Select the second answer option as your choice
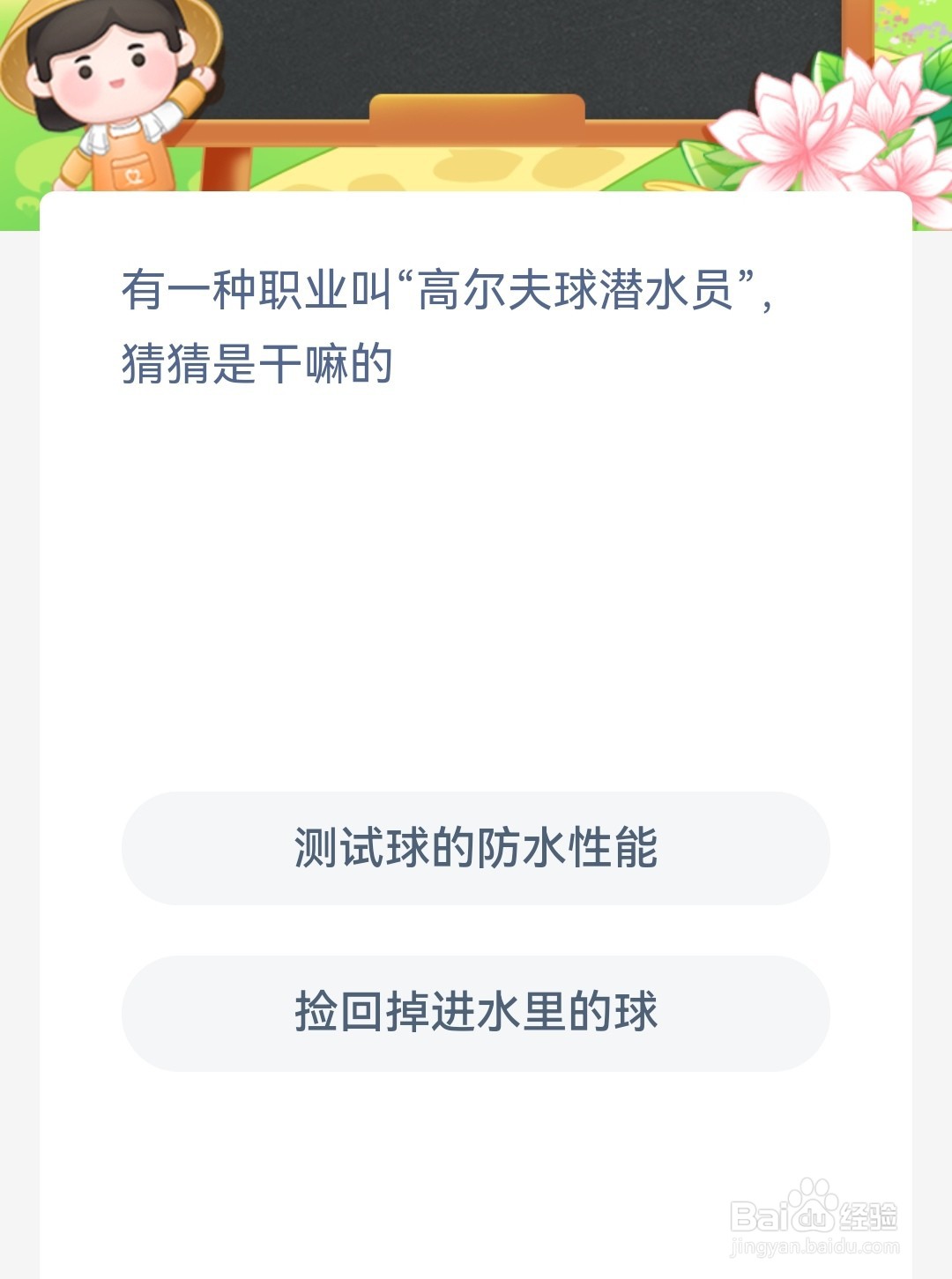 click(x=476, y=1012)
